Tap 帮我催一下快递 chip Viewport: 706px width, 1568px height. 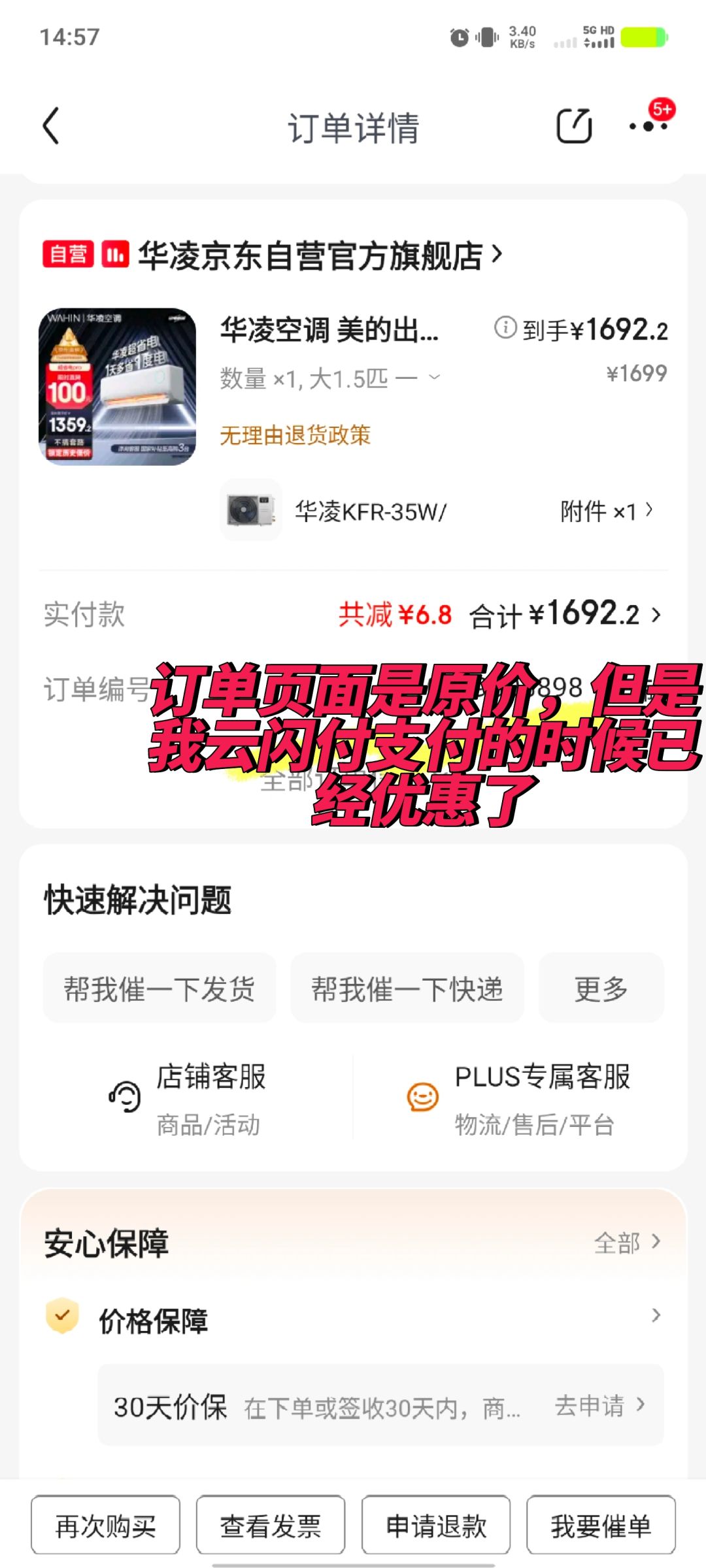[x=407, y=988]
